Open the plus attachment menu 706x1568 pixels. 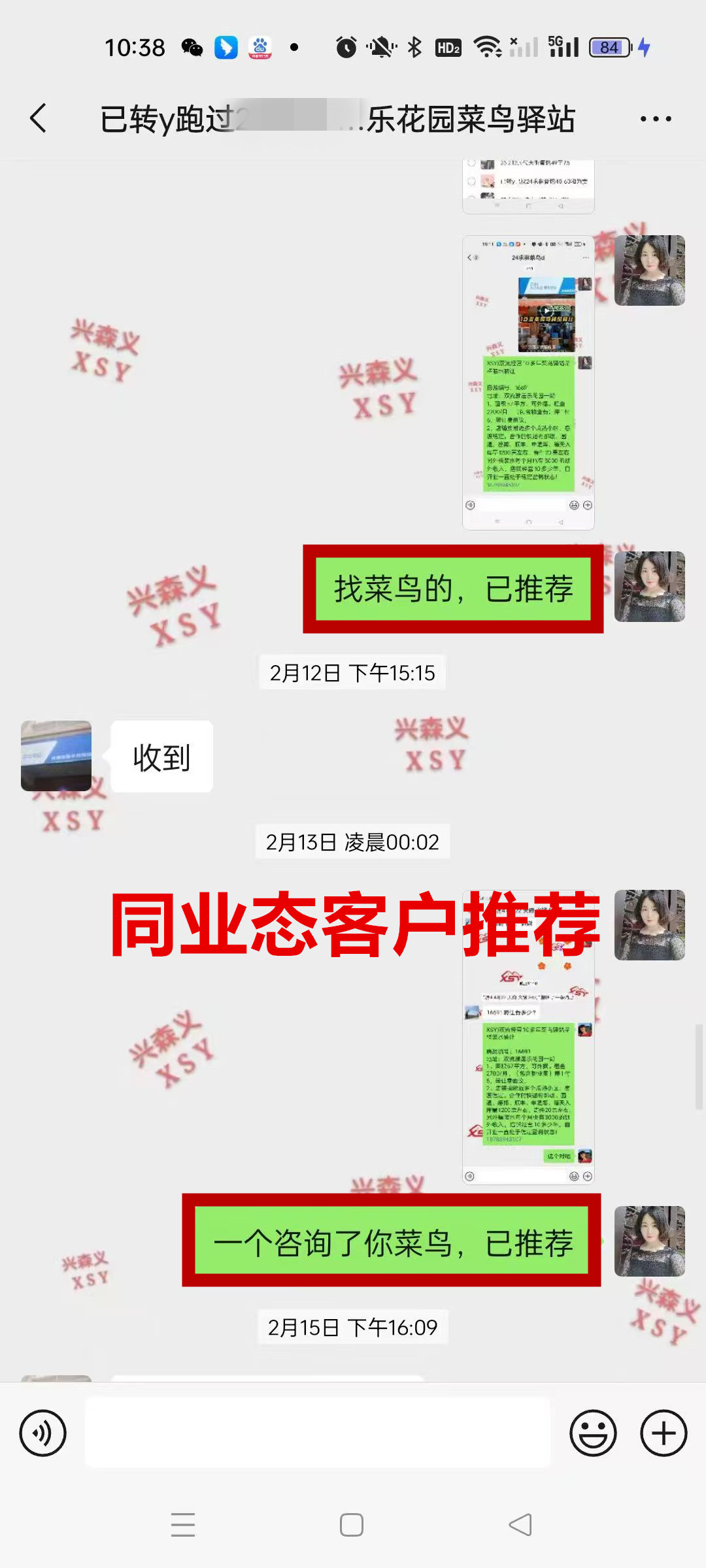tap(664, 1433)
